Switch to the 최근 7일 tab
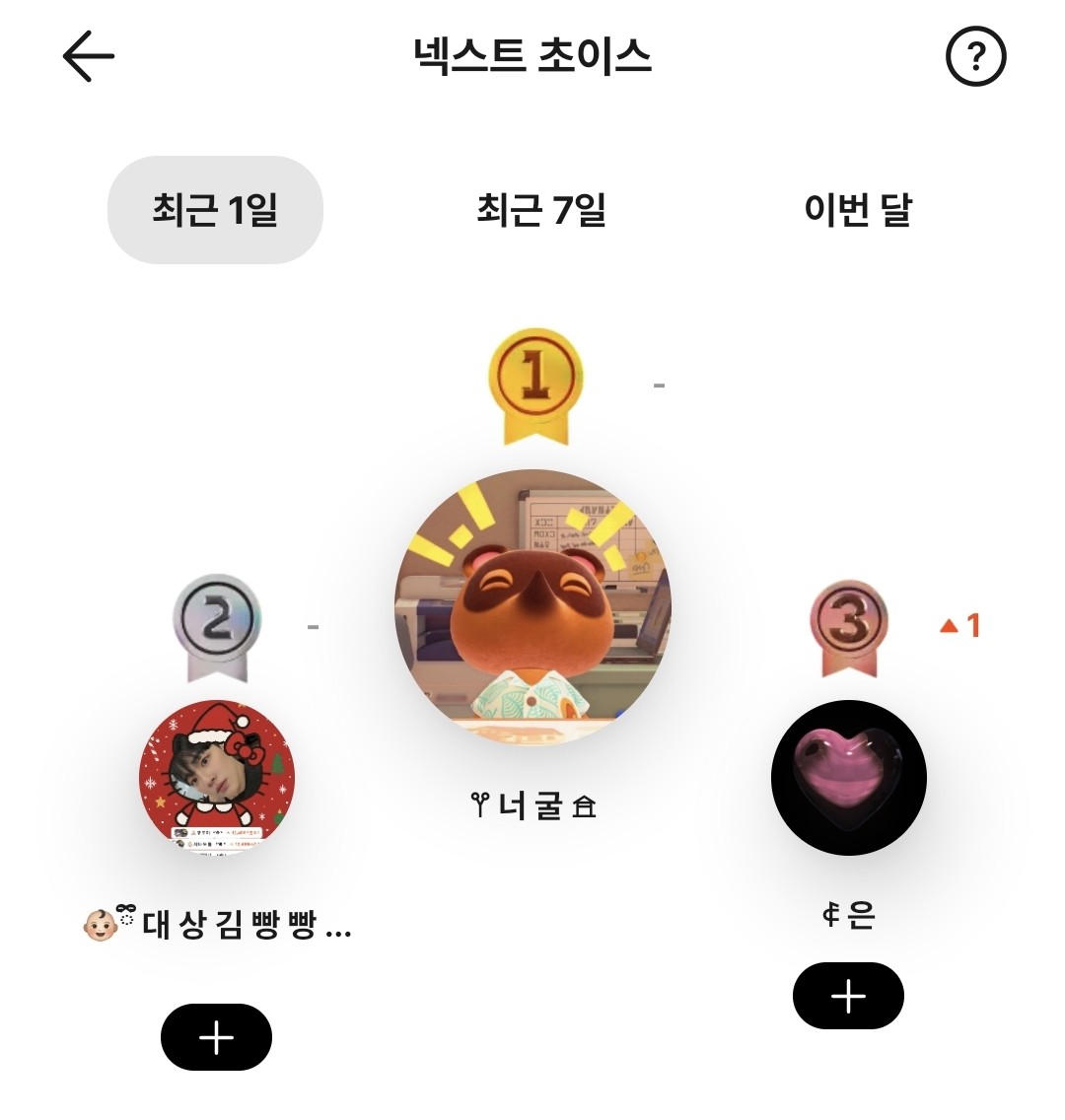Screen dimensions: 1065x1120 coord(540,210)
